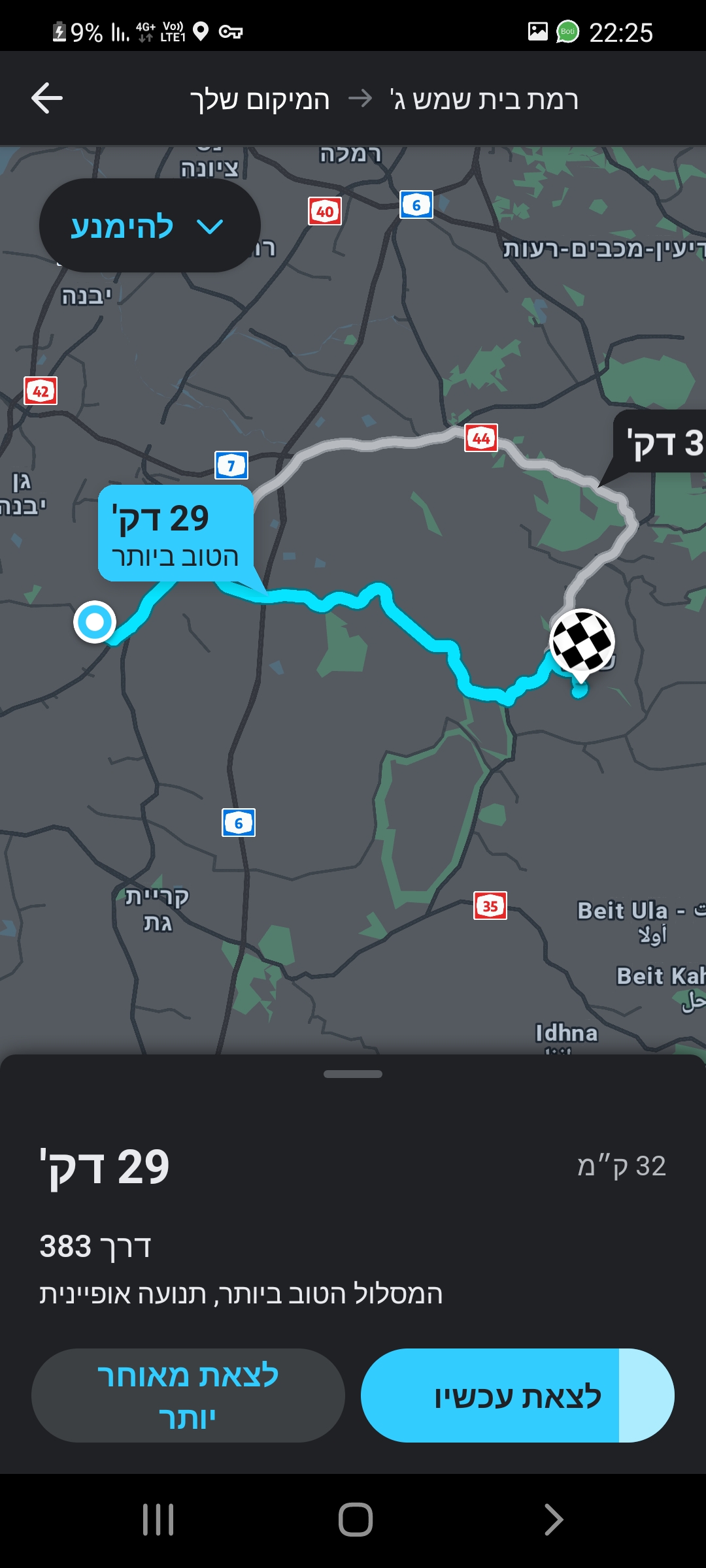The width and height of the screenshot is (706, 1568).
Task: Open the להימנע avoid options dropdown
Action: click(150, 226)
